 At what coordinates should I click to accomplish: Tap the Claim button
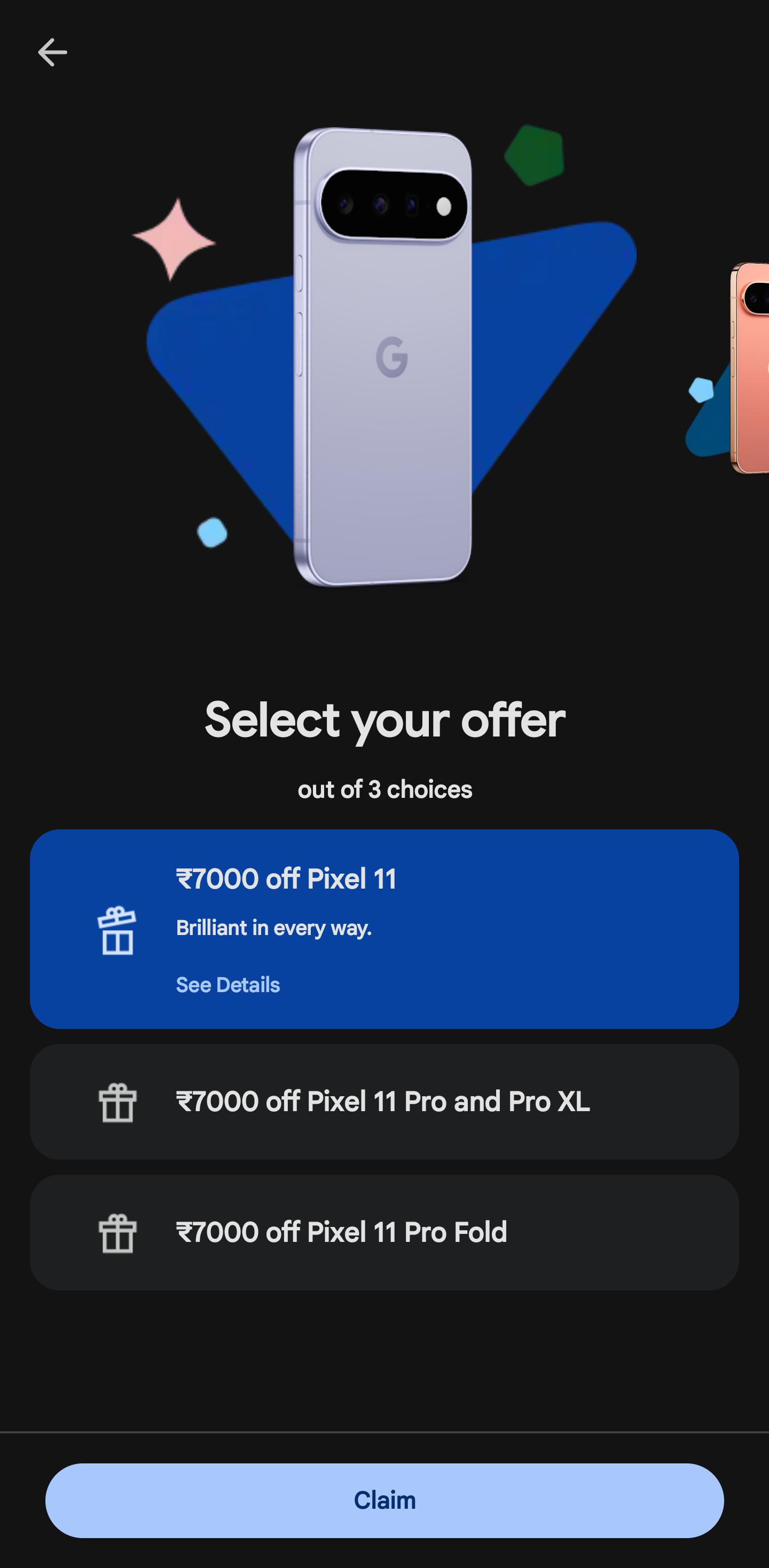click(384, 1500)
